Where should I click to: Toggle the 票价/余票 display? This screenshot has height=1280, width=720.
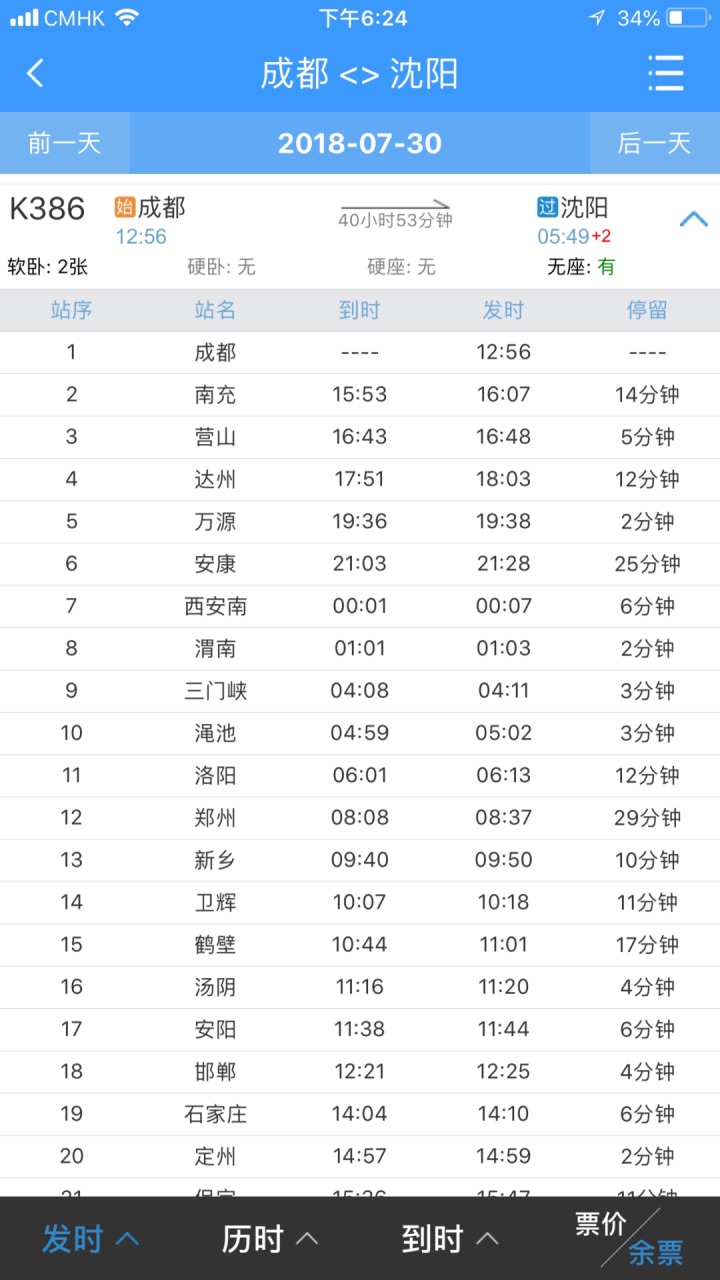coord(630,1238)
